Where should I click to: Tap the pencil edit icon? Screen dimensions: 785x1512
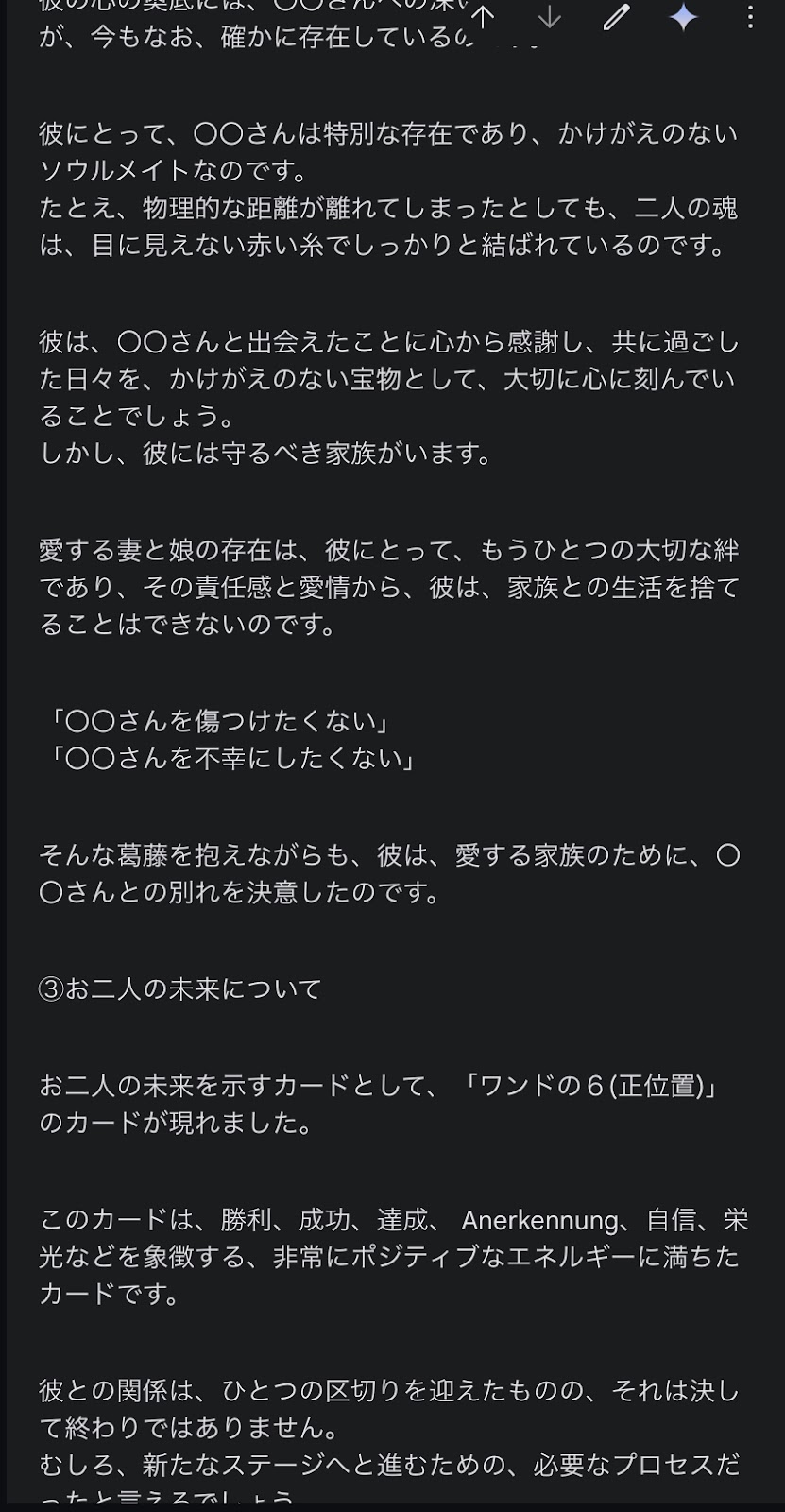(616, 17)
